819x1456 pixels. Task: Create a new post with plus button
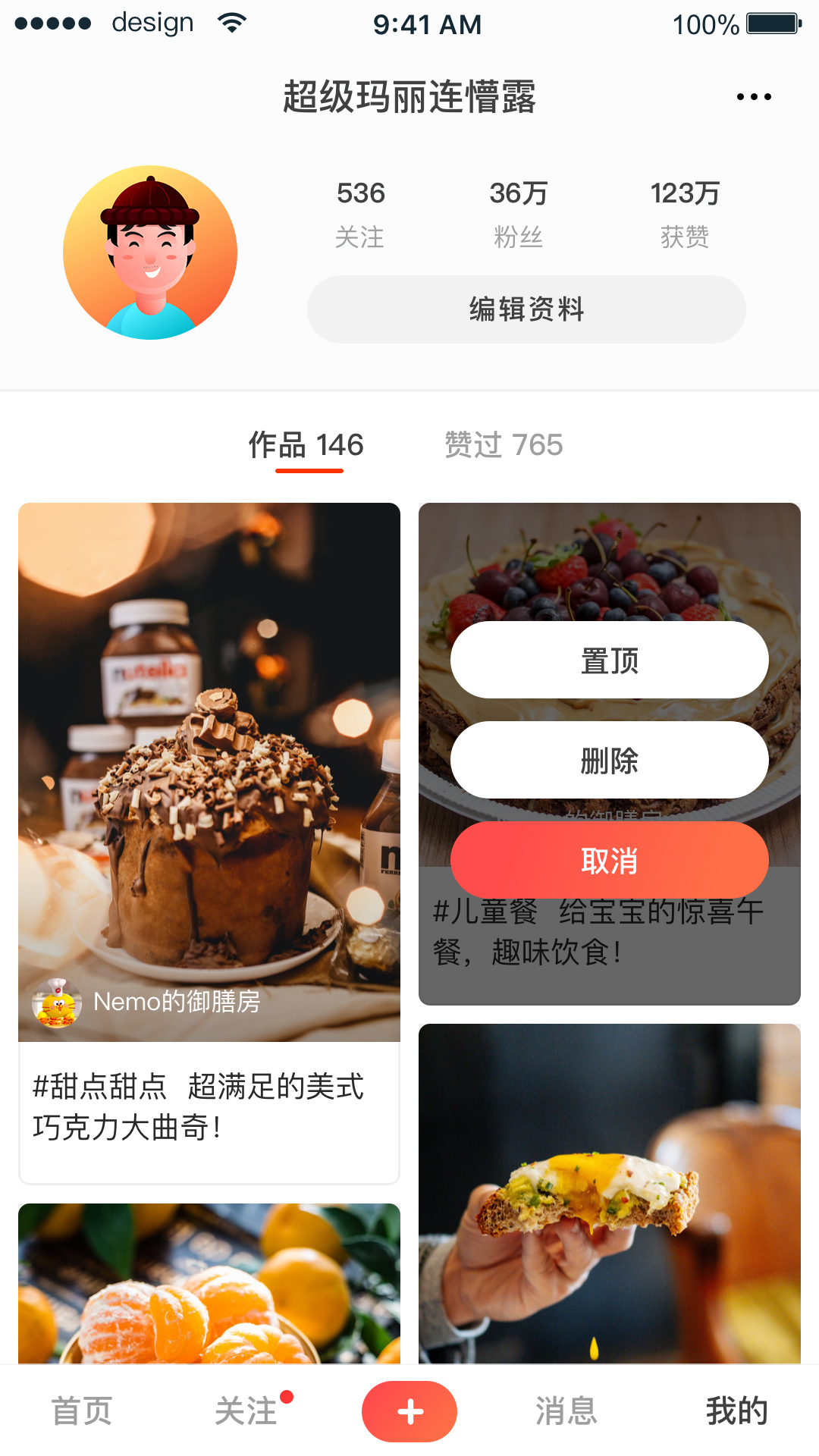click(409, 1411)
